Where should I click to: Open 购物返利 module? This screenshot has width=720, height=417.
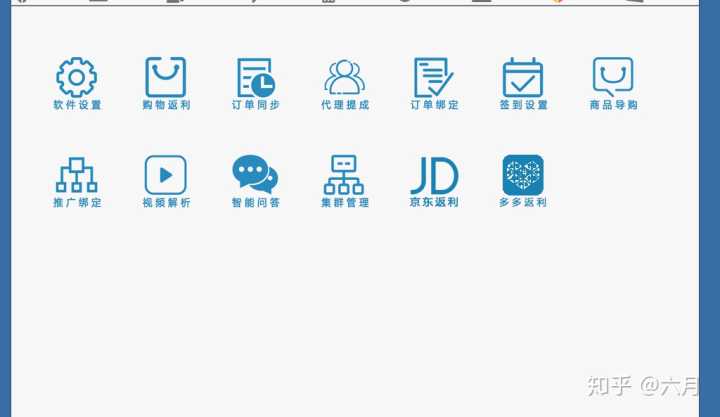coord(166,78)
